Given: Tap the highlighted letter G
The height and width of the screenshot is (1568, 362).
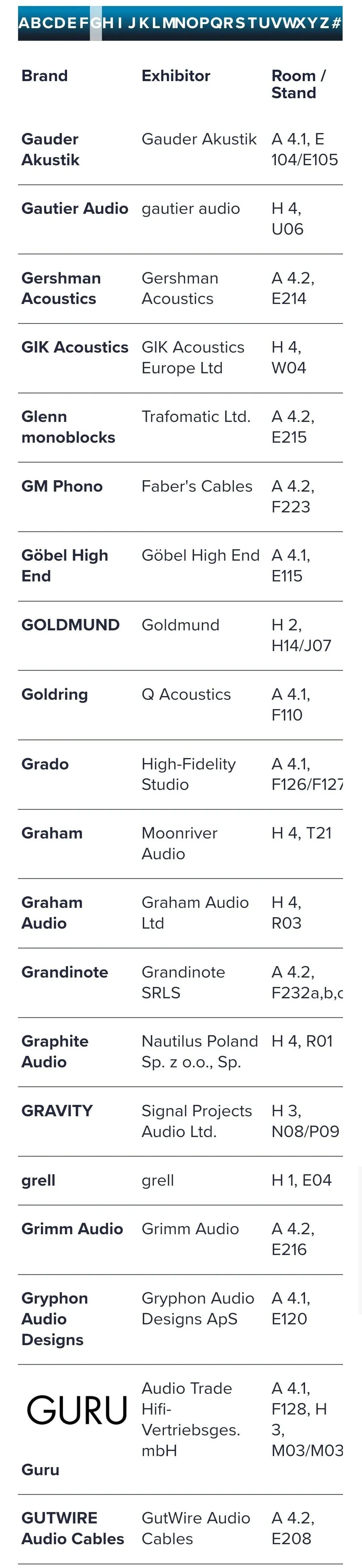Looking at the screenshot, I should click(96, 23).
